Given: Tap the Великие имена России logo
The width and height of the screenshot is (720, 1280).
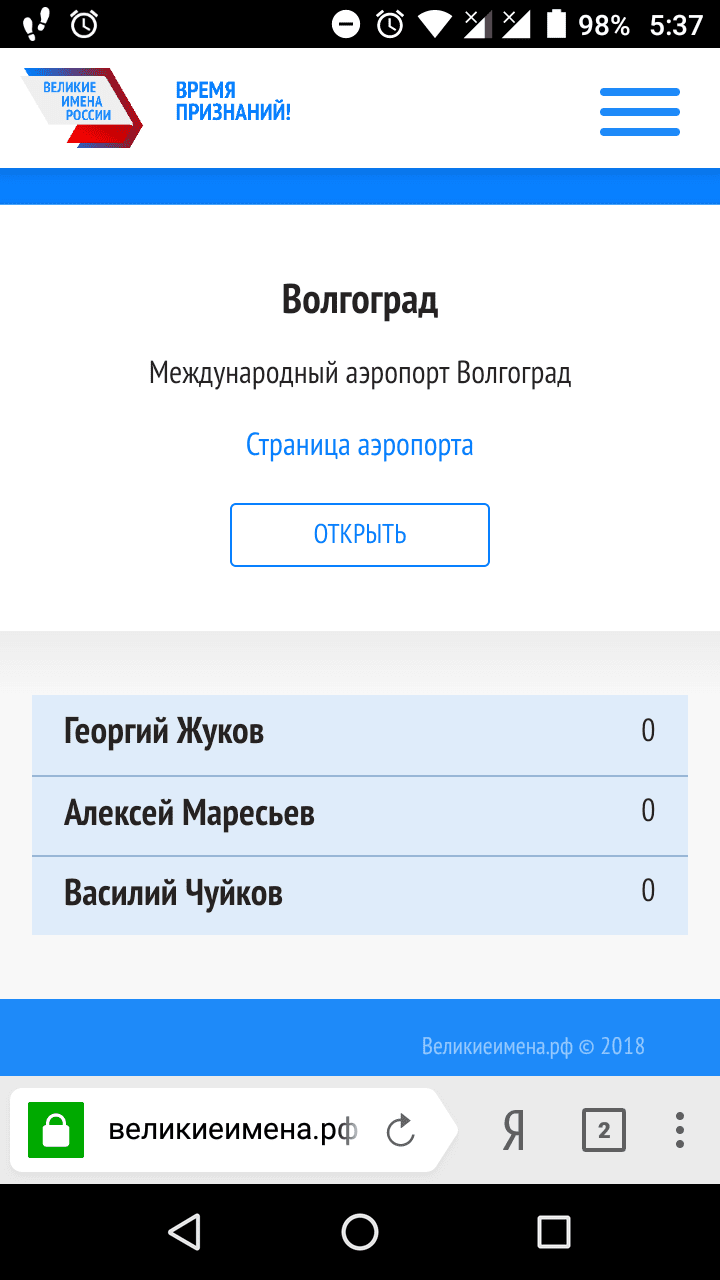Looking at the screenshot, I should pos(84,108).
